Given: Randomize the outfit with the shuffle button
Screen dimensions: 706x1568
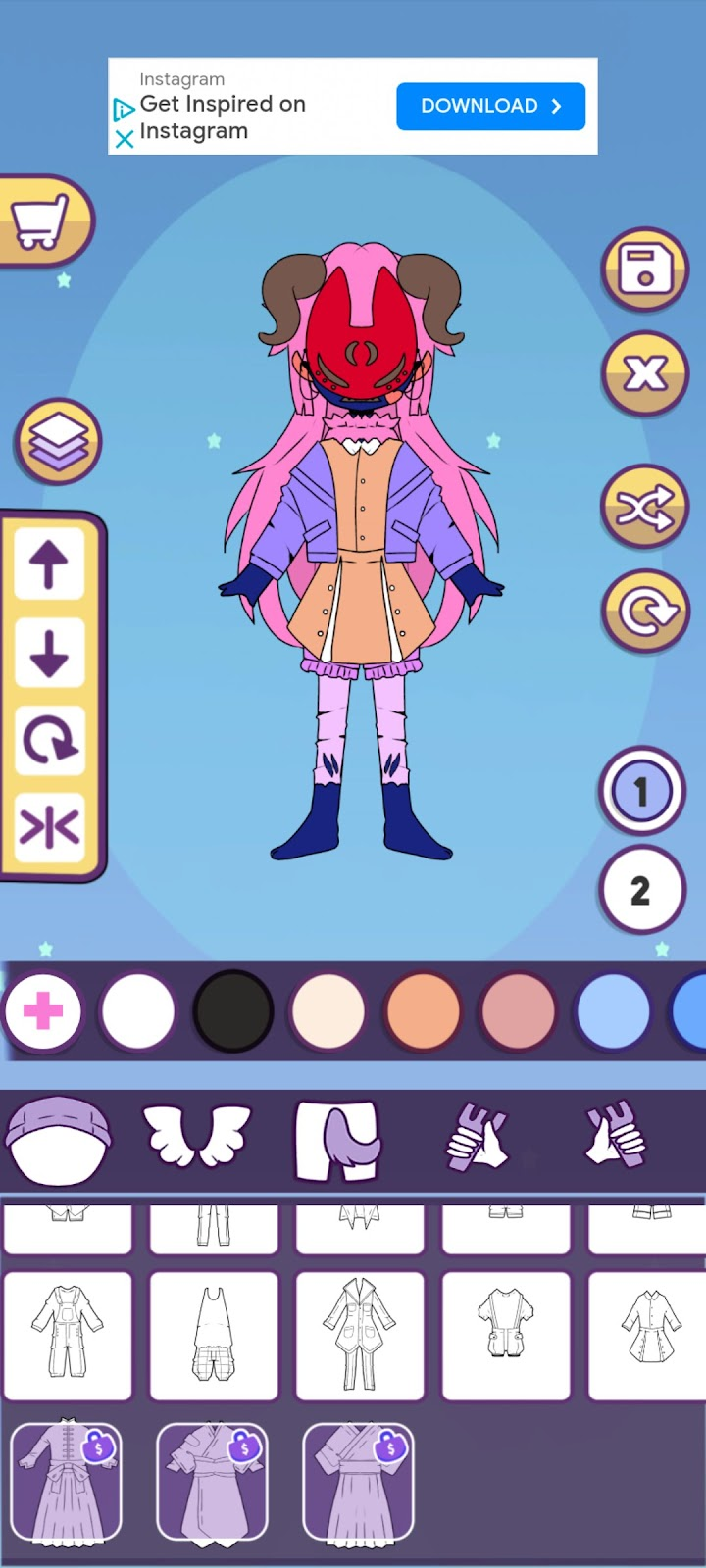Looking at the screenshot, I should click(x=644, y=506).
